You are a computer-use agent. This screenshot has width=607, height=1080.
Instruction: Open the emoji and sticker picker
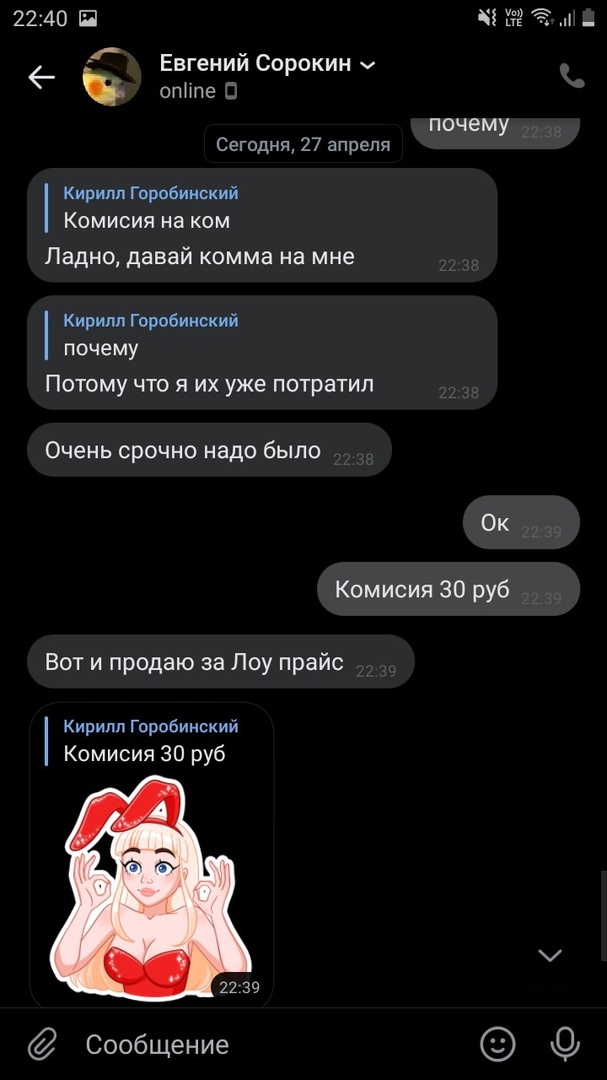click(x=497, y=1045)
